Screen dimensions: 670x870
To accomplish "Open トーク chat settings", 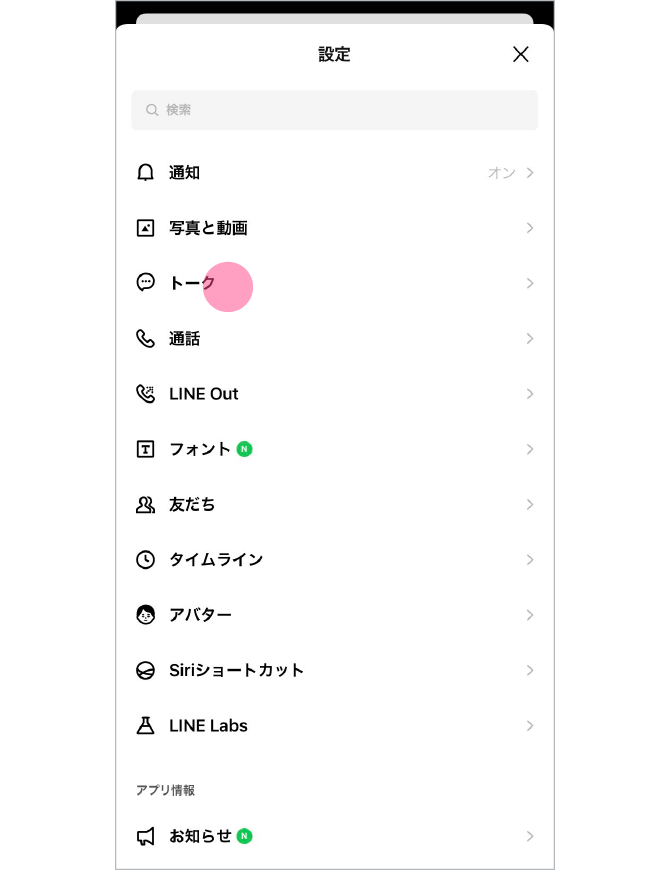I will point(334,283).
